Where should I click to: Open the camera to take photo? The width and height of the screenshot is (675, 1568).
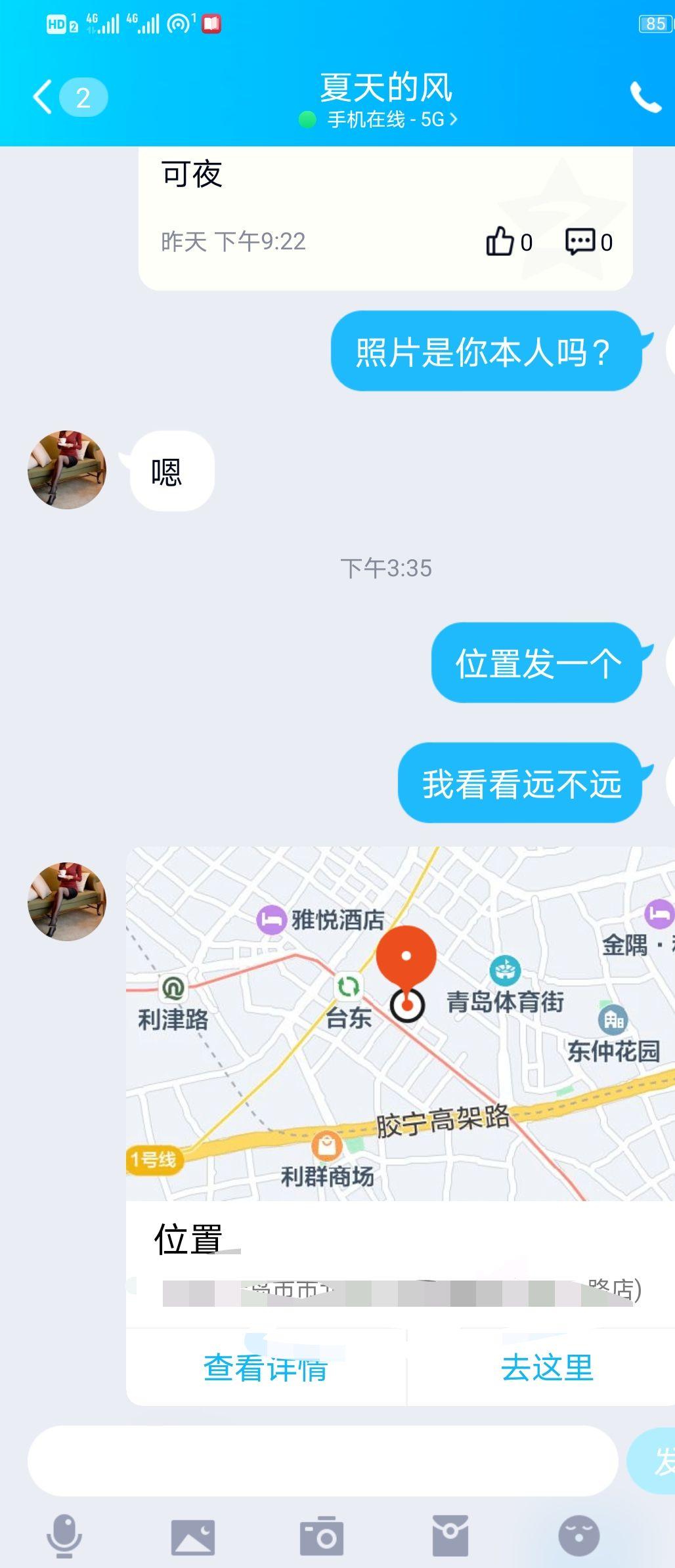point(321,1536)
